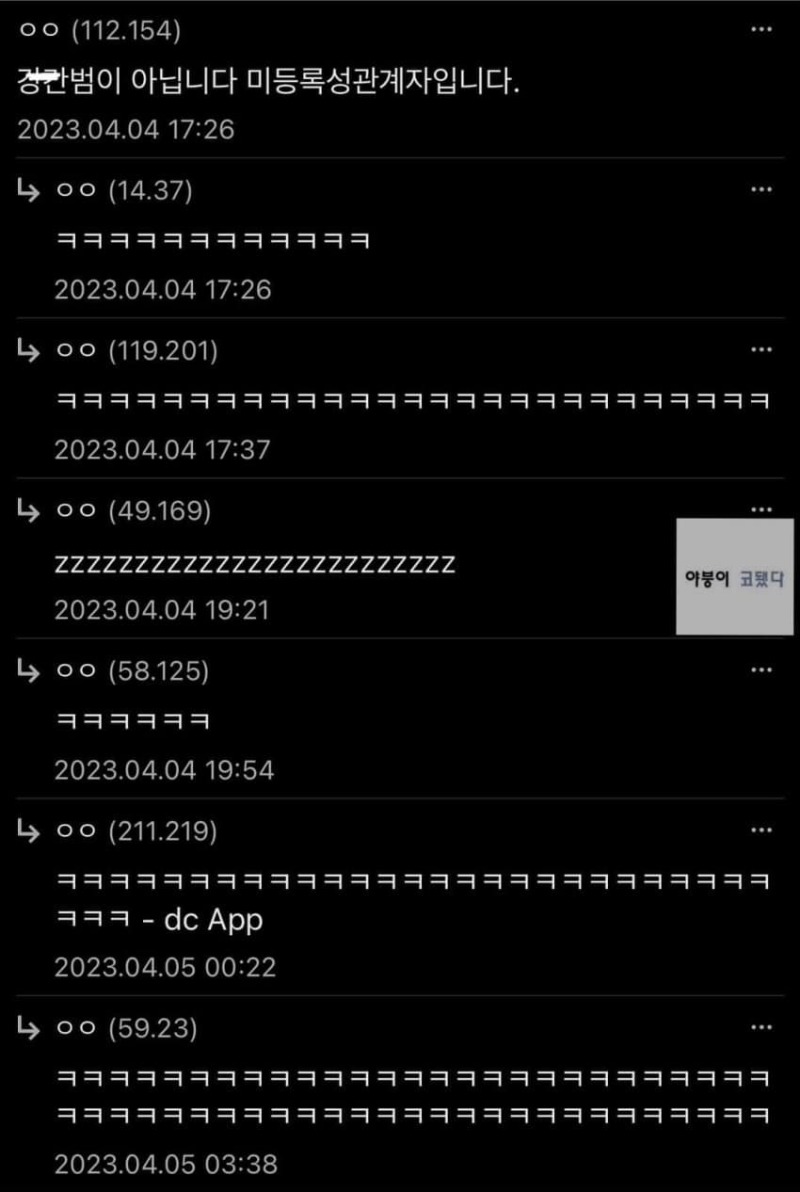Open more options for reply (59.23)
Screen dimensions: 800x1192
pos(761,1027)
